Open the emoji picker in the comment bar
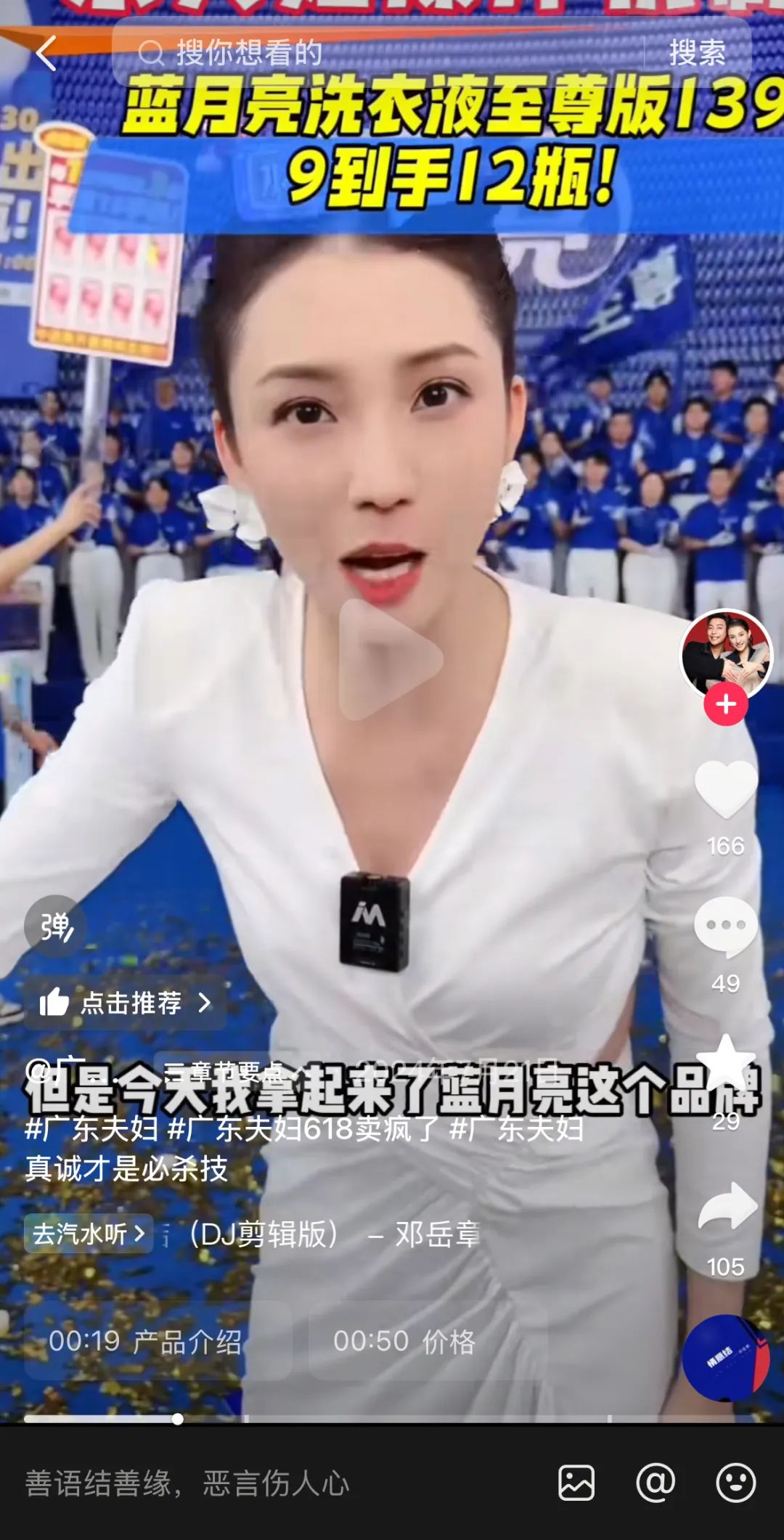 coord(735,1483)
